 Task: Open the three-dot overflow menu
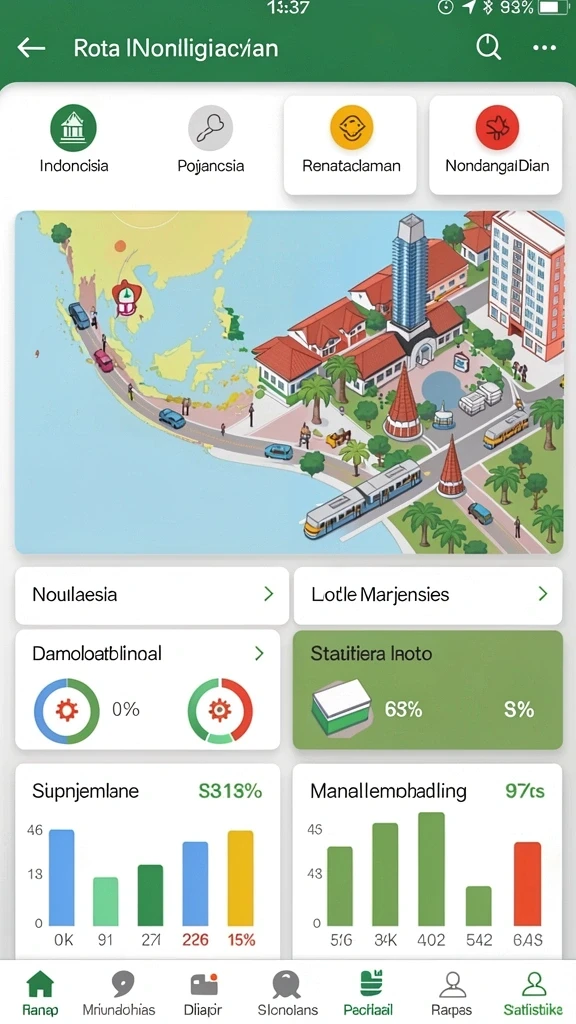[x=544, y=48]
